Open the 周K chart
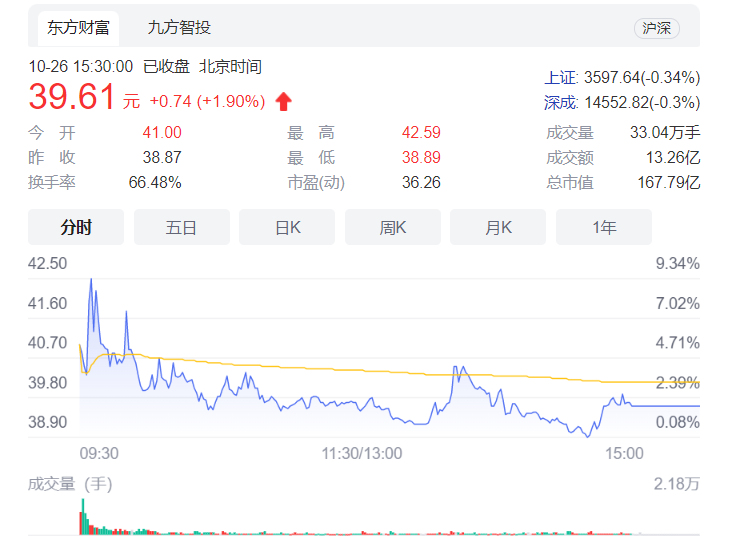The height and width of the screenshot is (542, 739). [x=393, y=227]
